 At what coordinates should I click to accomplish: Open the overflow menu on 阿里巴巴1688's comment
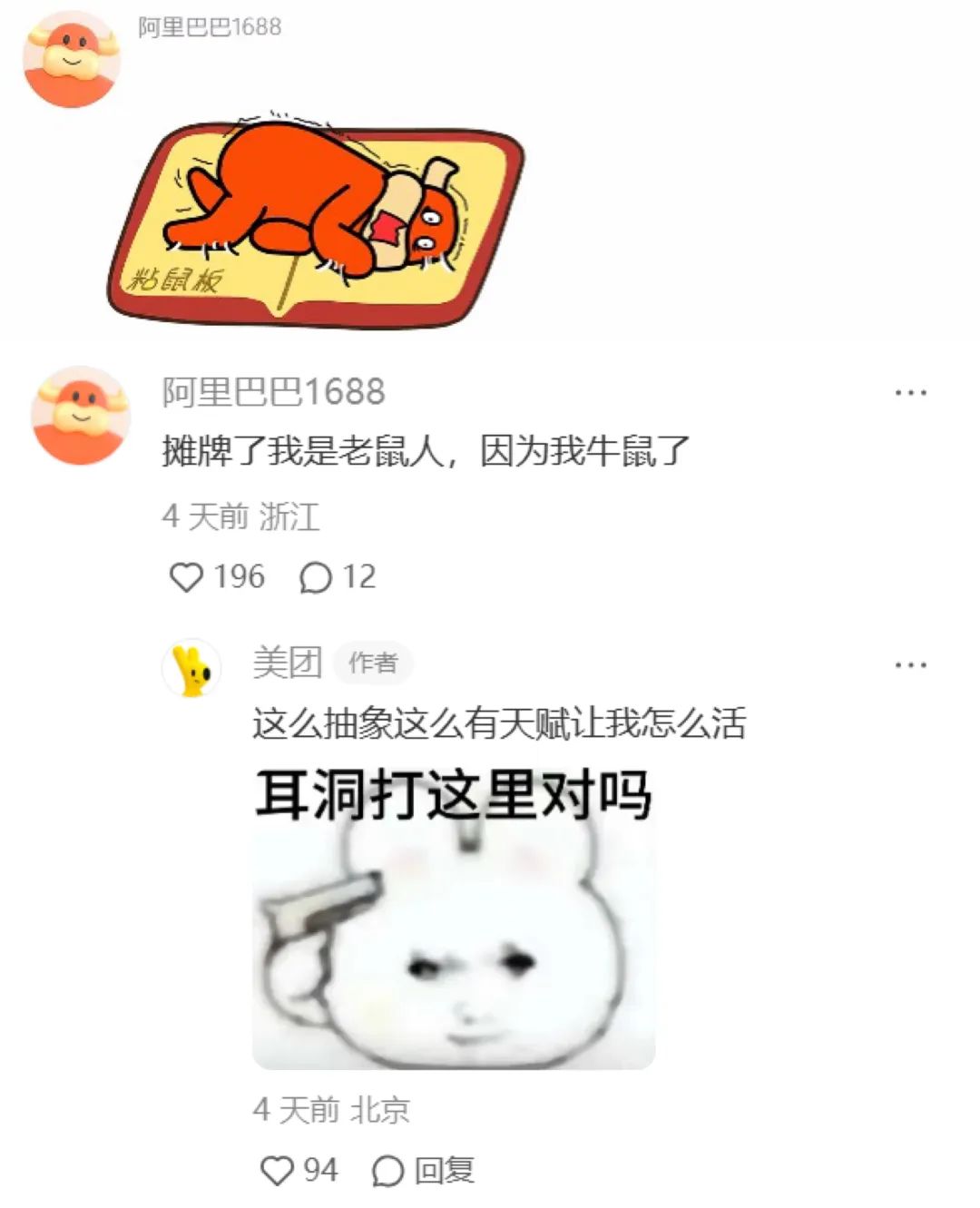(910, 393)
